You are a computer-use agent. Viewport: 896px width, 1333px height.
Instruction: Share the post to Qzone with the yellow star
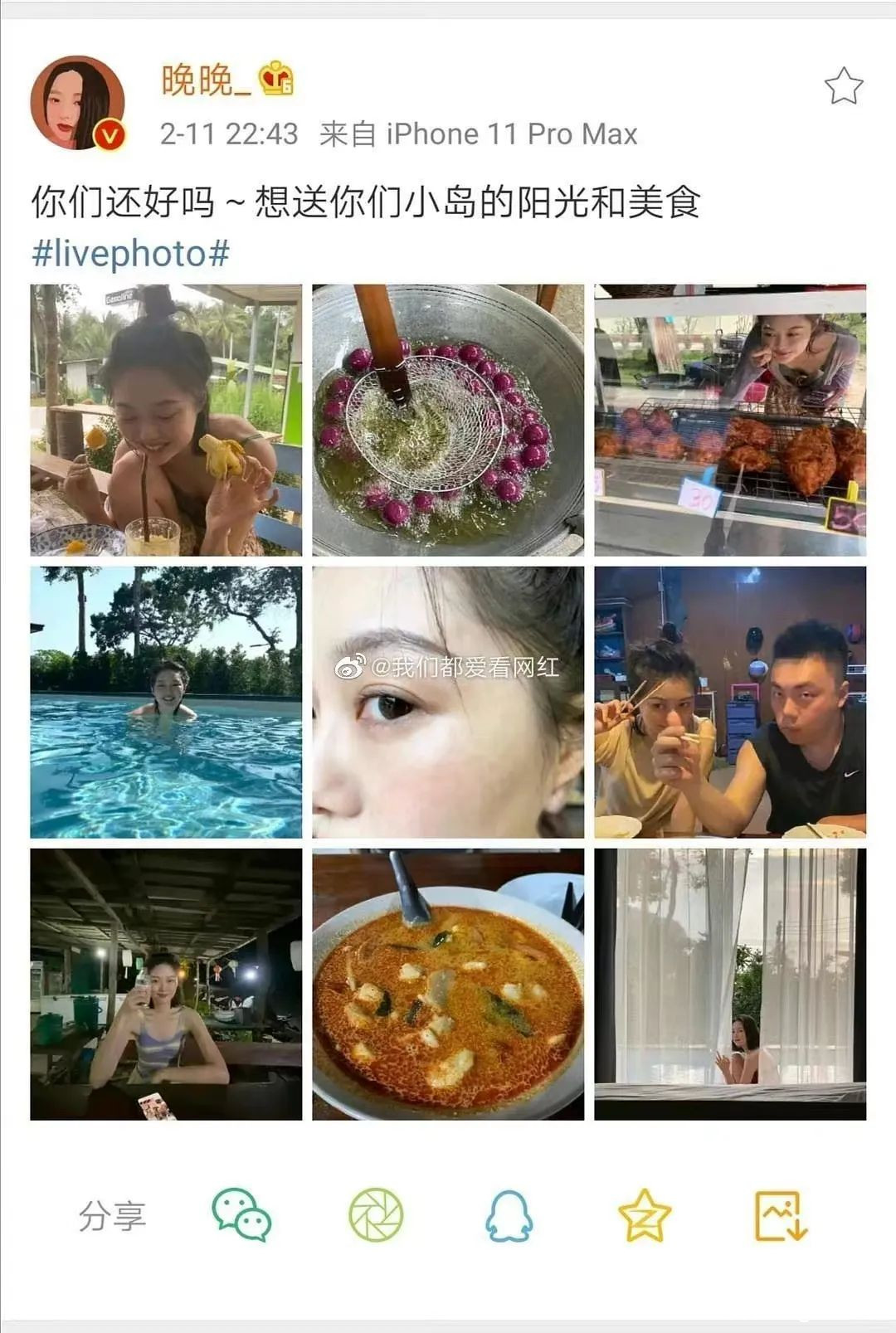(x=644, y=1215)
